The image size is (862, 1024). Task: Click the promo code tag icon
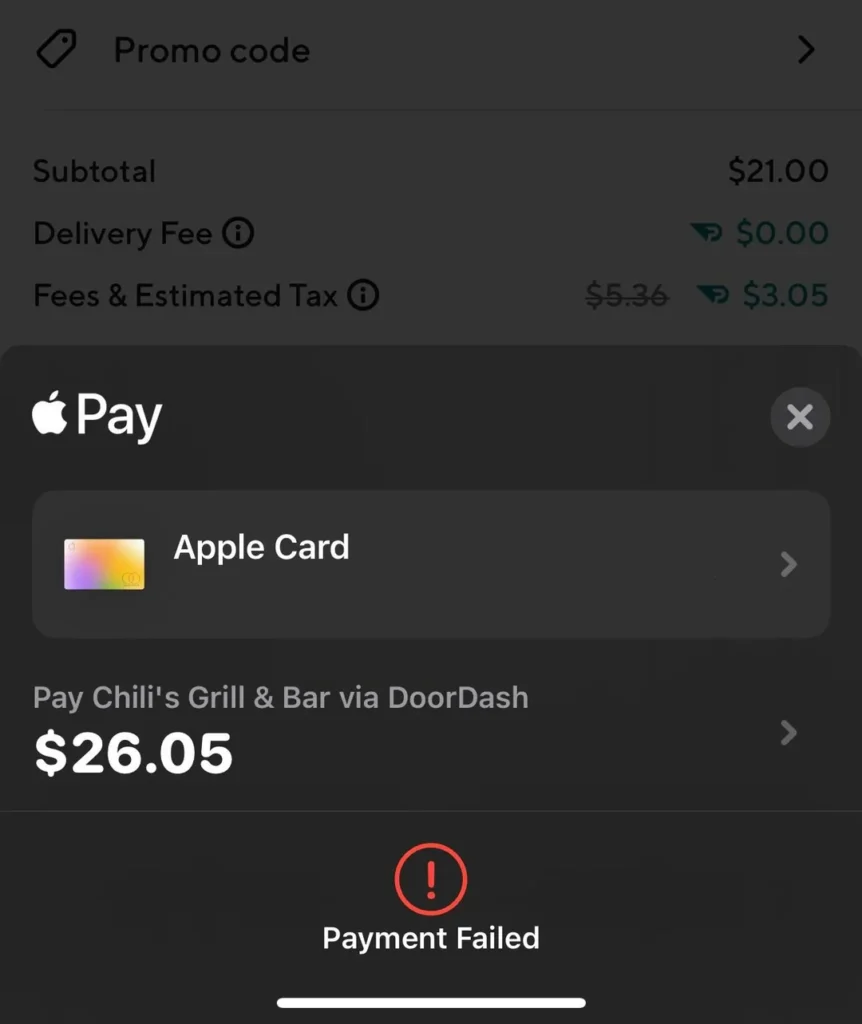57,48
